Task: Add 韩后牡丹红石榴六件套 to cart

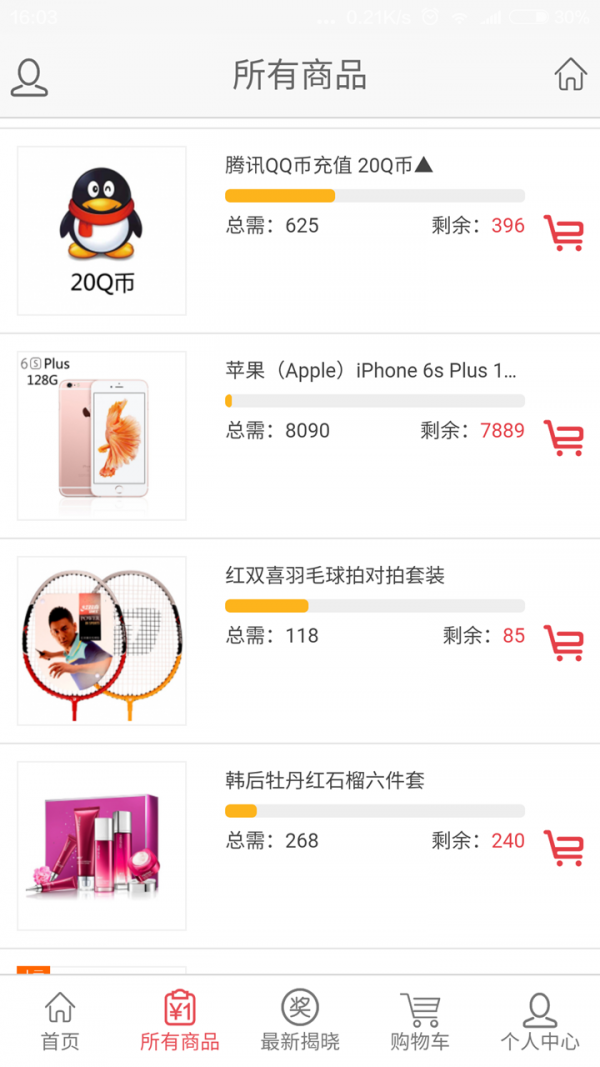Action: tap(563, 848)
